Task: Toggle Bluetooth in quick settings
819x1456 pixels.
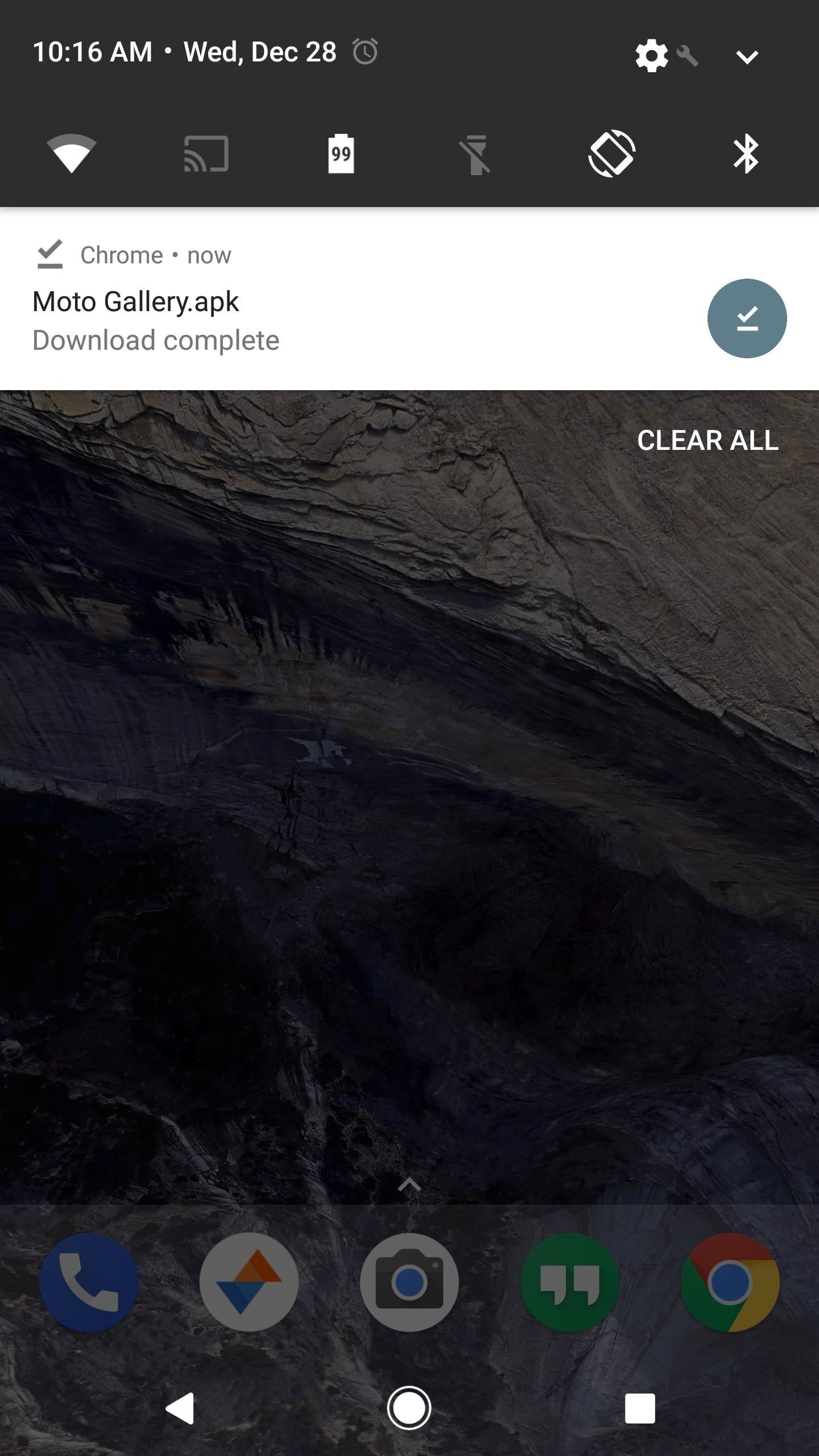Action: (746, 154)
